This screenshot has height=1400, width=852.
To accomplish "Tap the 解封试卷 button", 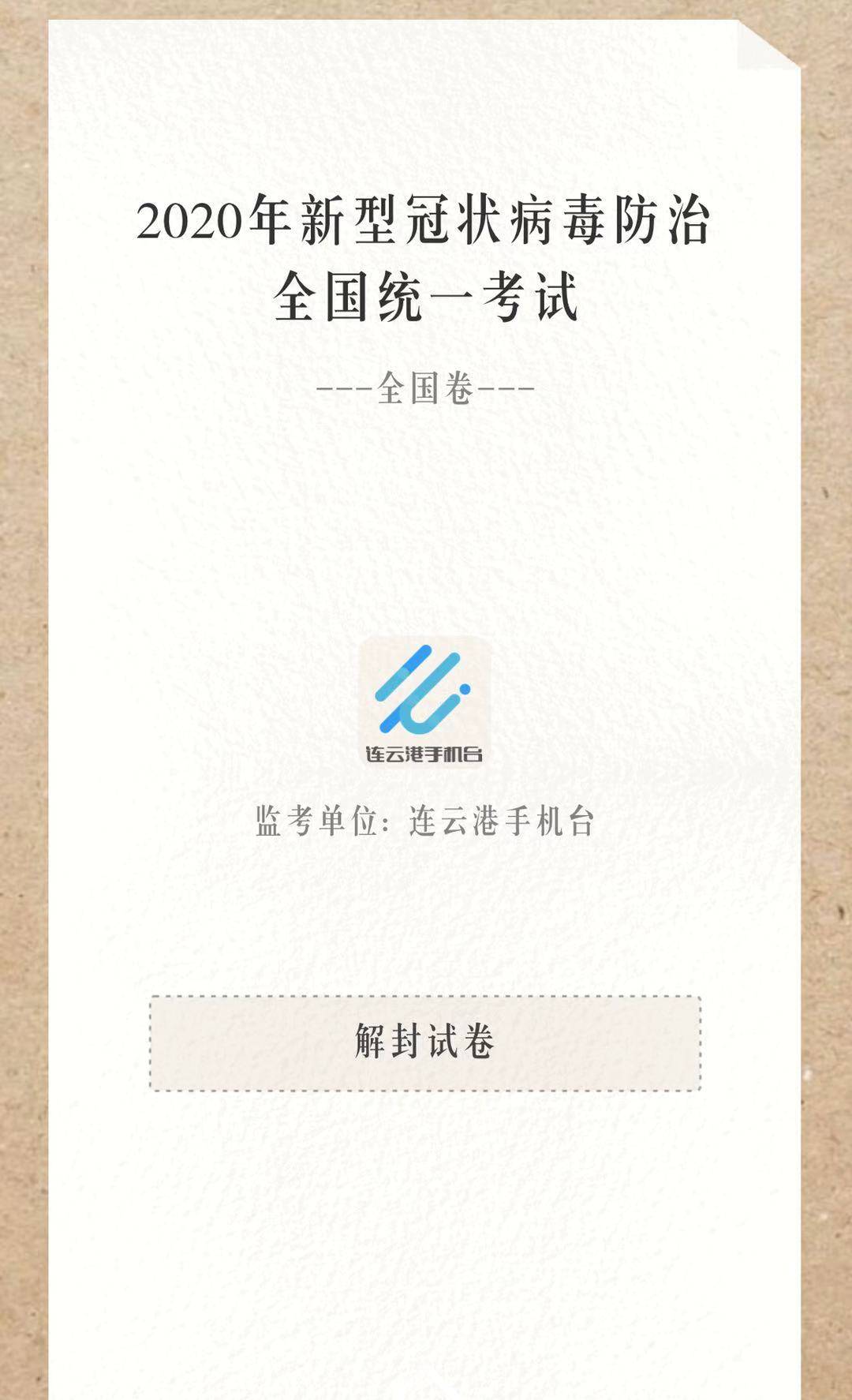I will click(x=425, y=1043).
